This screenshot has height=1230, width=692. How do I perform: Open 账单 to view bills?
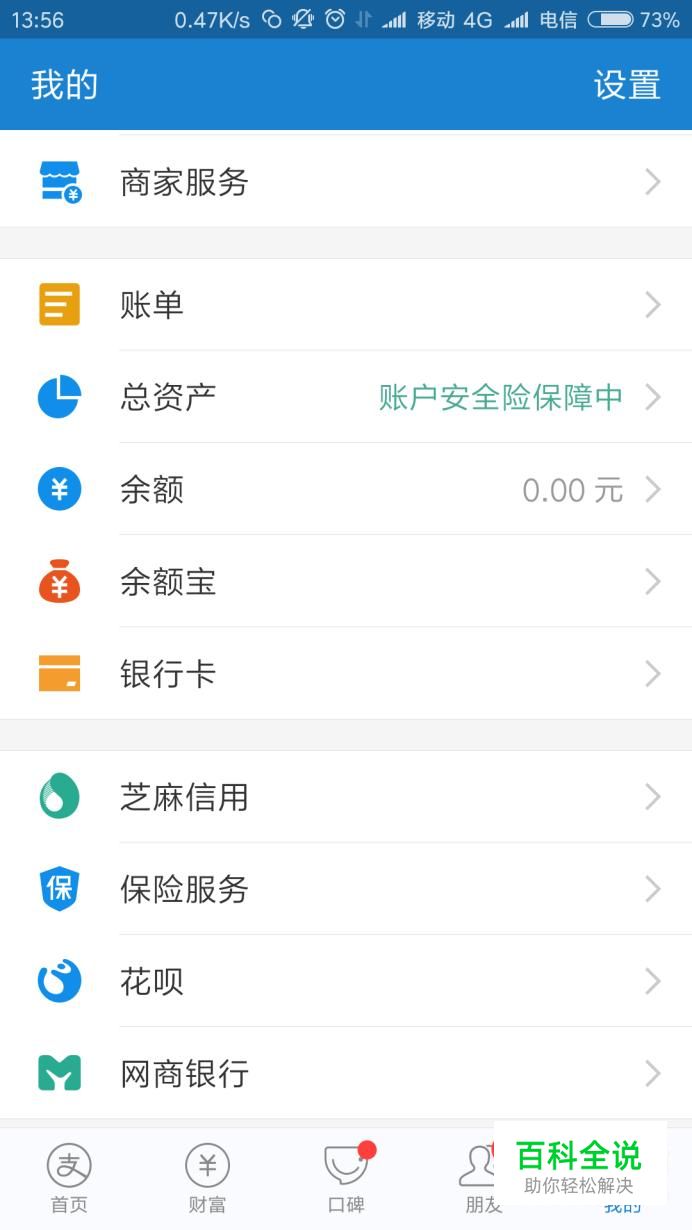[346, 305]
